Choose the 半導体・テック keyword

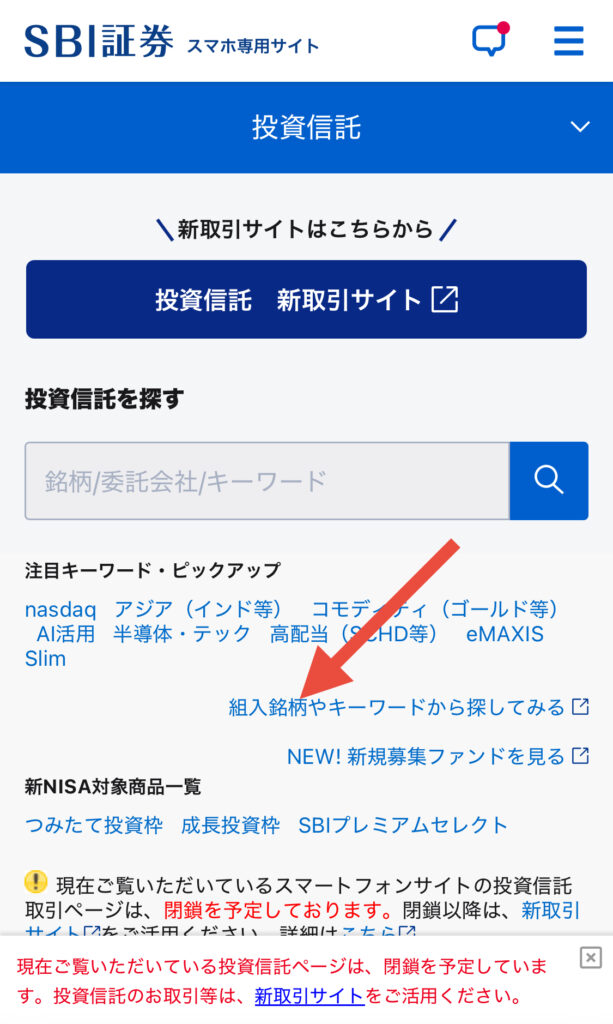181,634
